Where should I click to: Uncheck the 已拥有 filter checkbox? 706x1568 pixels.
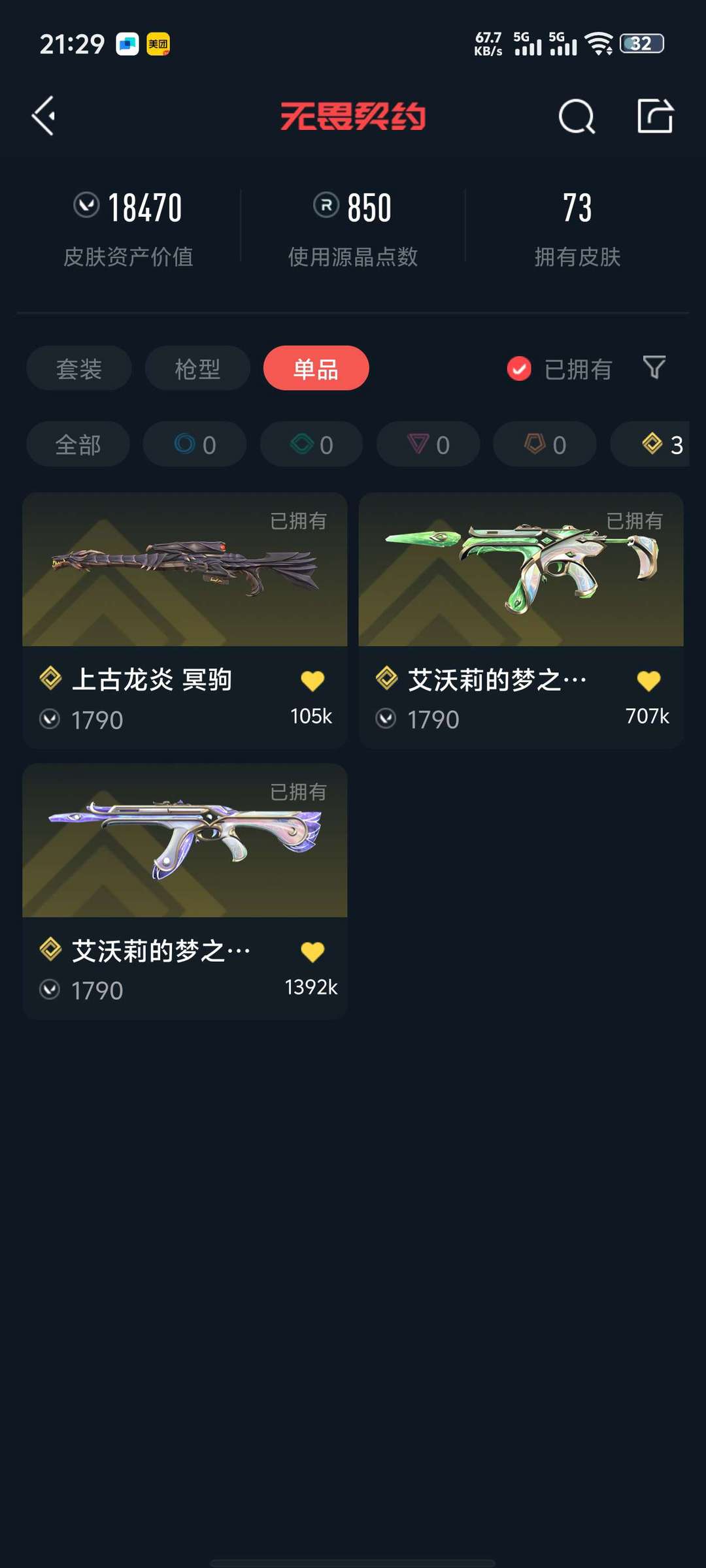519,369
